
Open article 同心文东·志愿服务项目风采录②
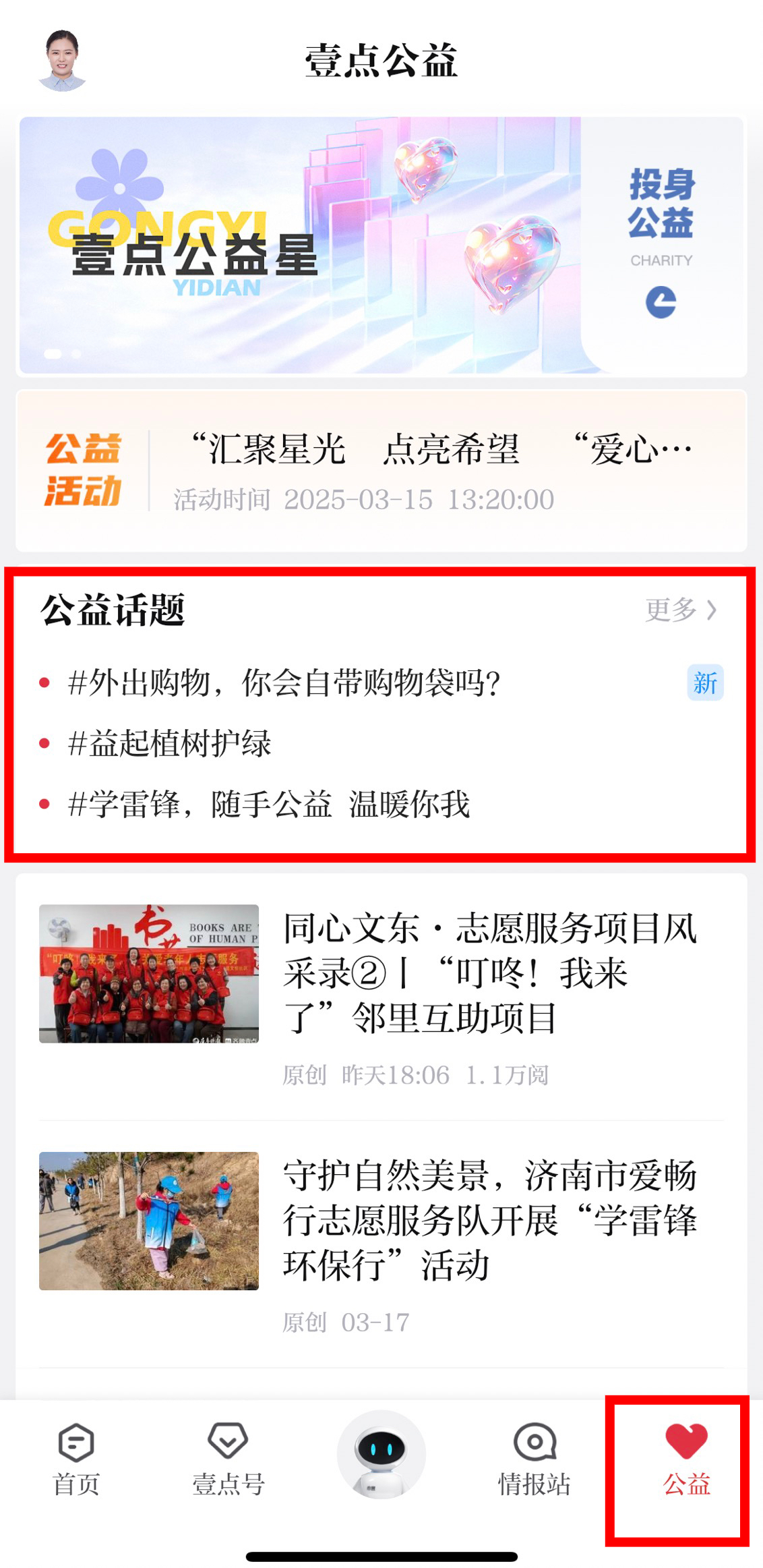381,997
